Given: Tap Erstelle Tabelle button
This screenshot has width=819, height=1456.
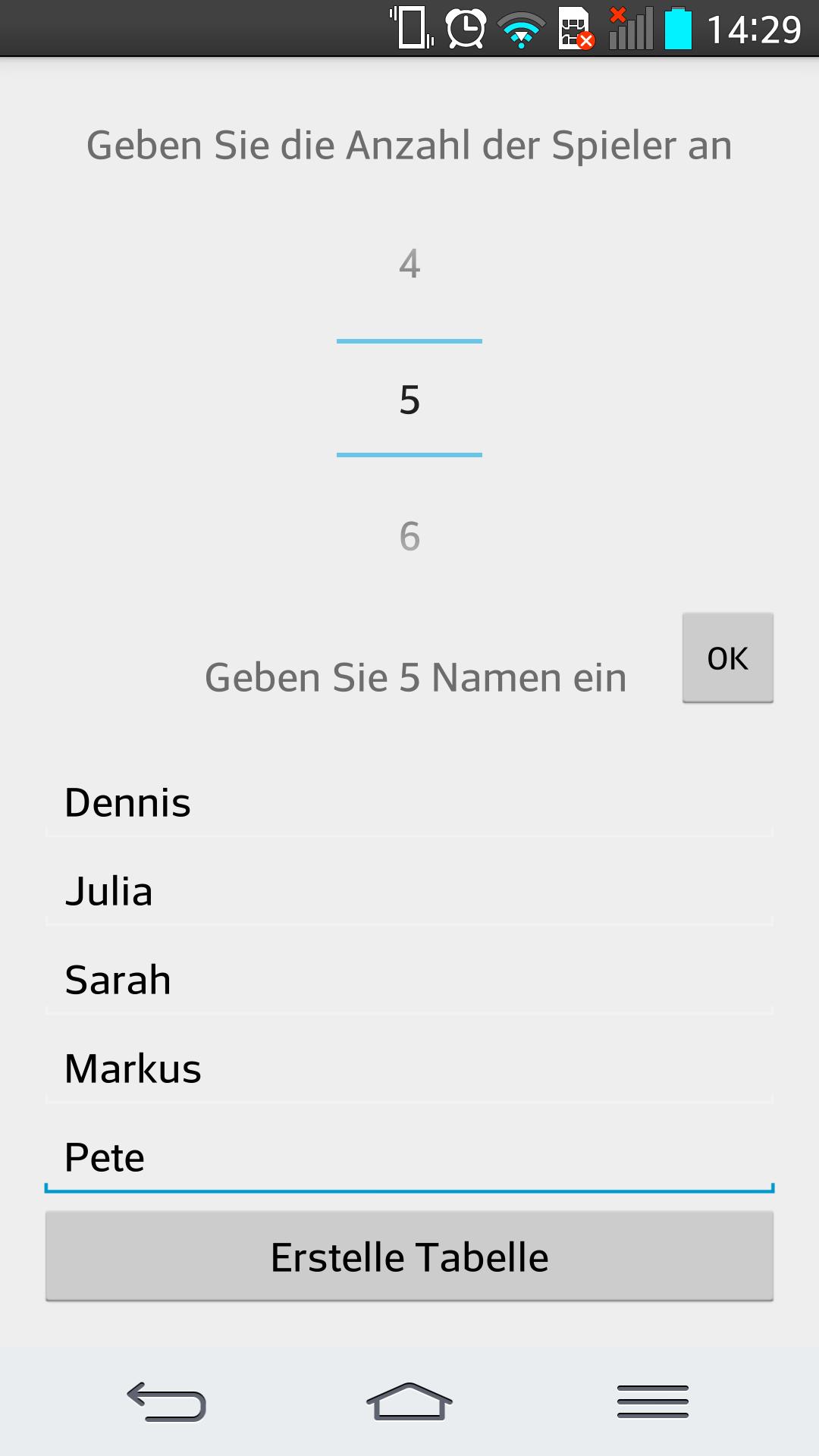Looking at the screenshot, I should click(409, 1257).
